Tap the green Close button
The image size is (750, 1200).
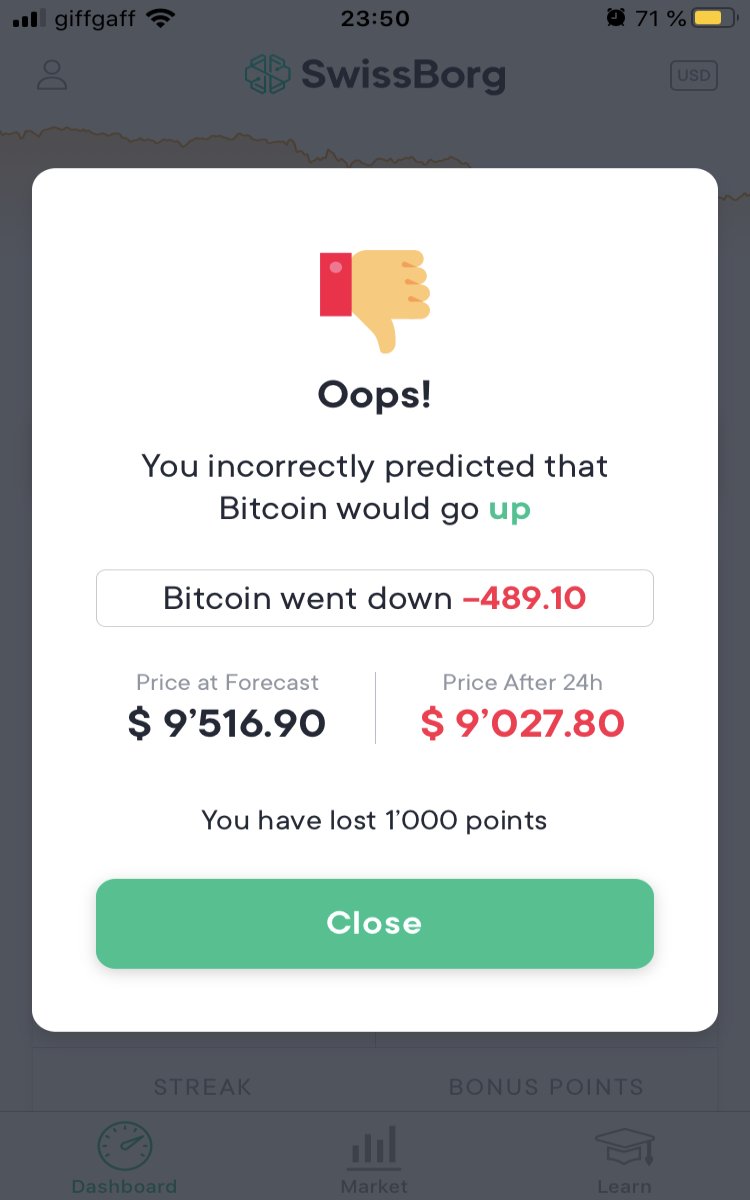375,923
